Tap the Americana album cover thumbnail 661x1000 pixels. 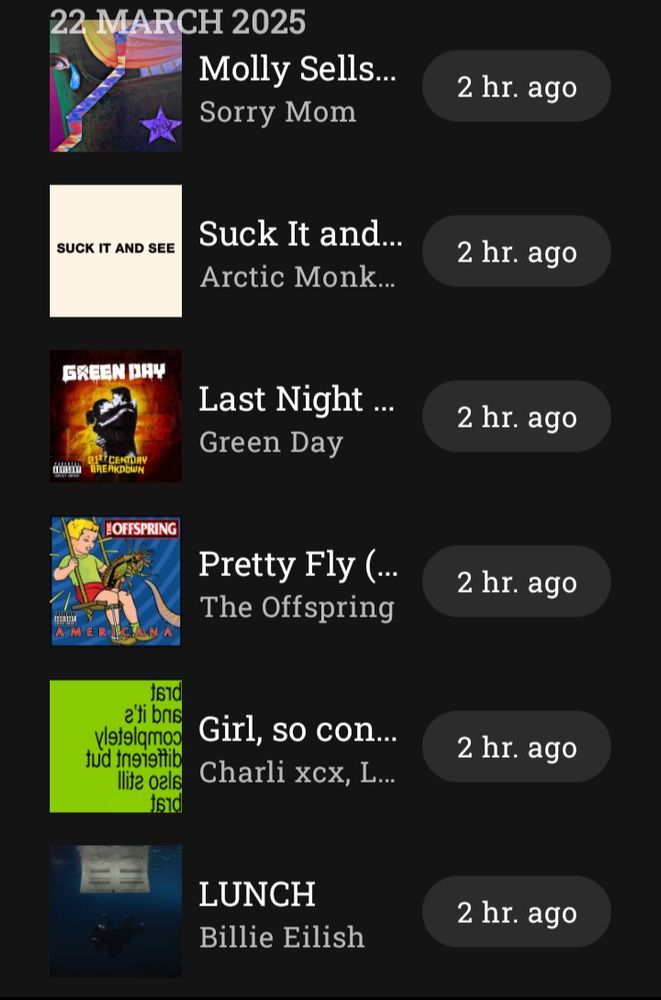[116, 581]
